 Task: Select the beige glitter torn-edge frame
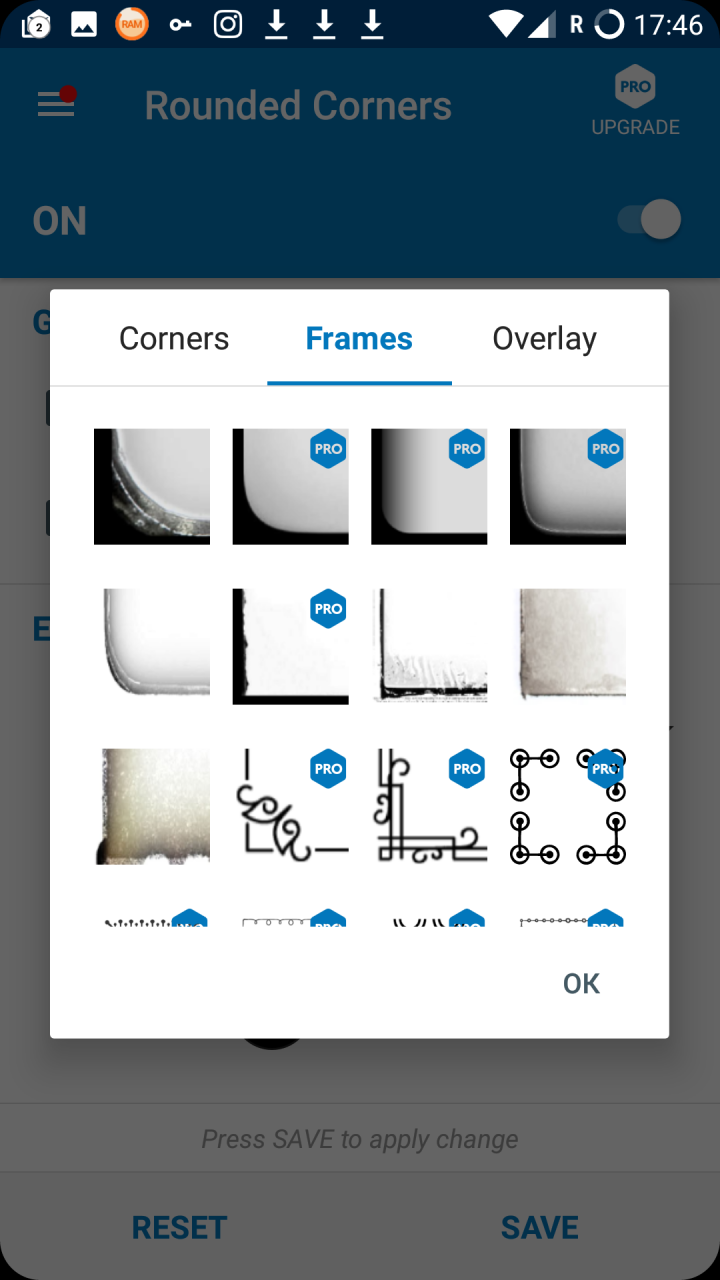pos(152,807)
